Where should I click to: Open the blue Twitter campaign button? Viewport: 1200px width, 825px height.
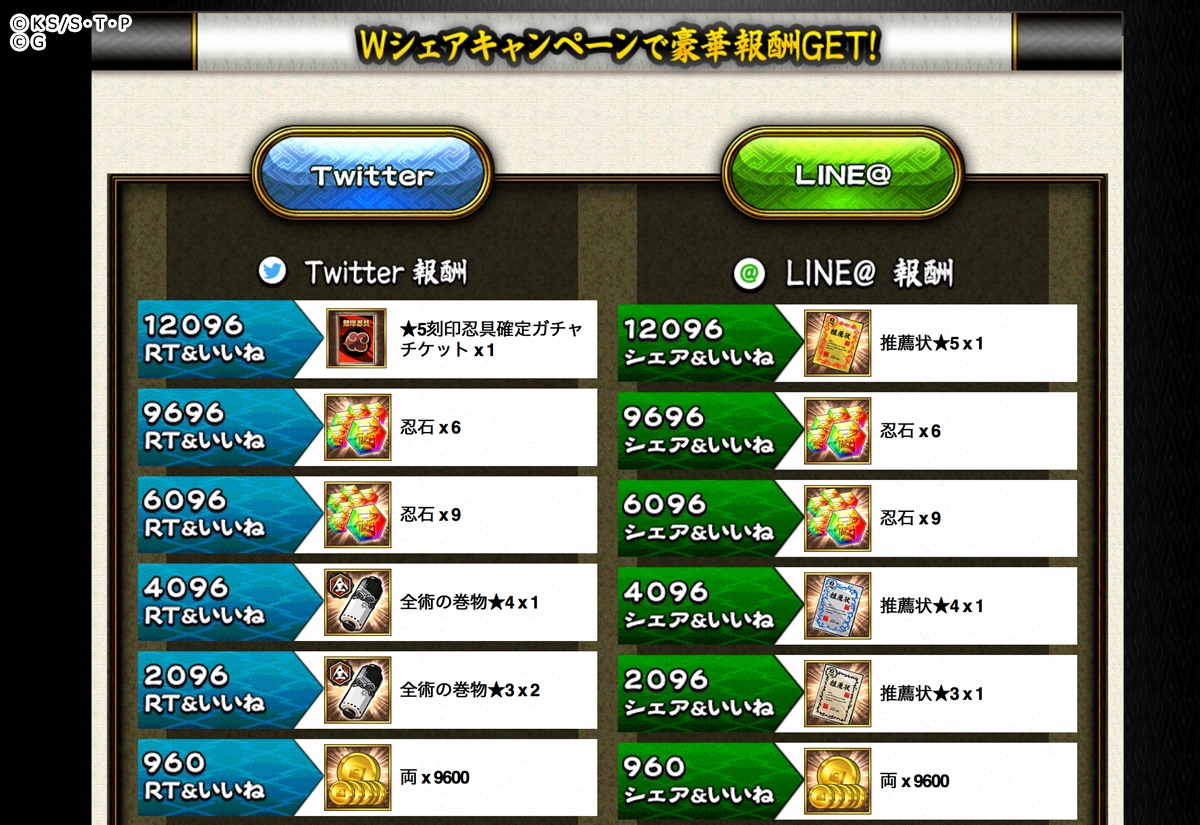tap(372, 174)
